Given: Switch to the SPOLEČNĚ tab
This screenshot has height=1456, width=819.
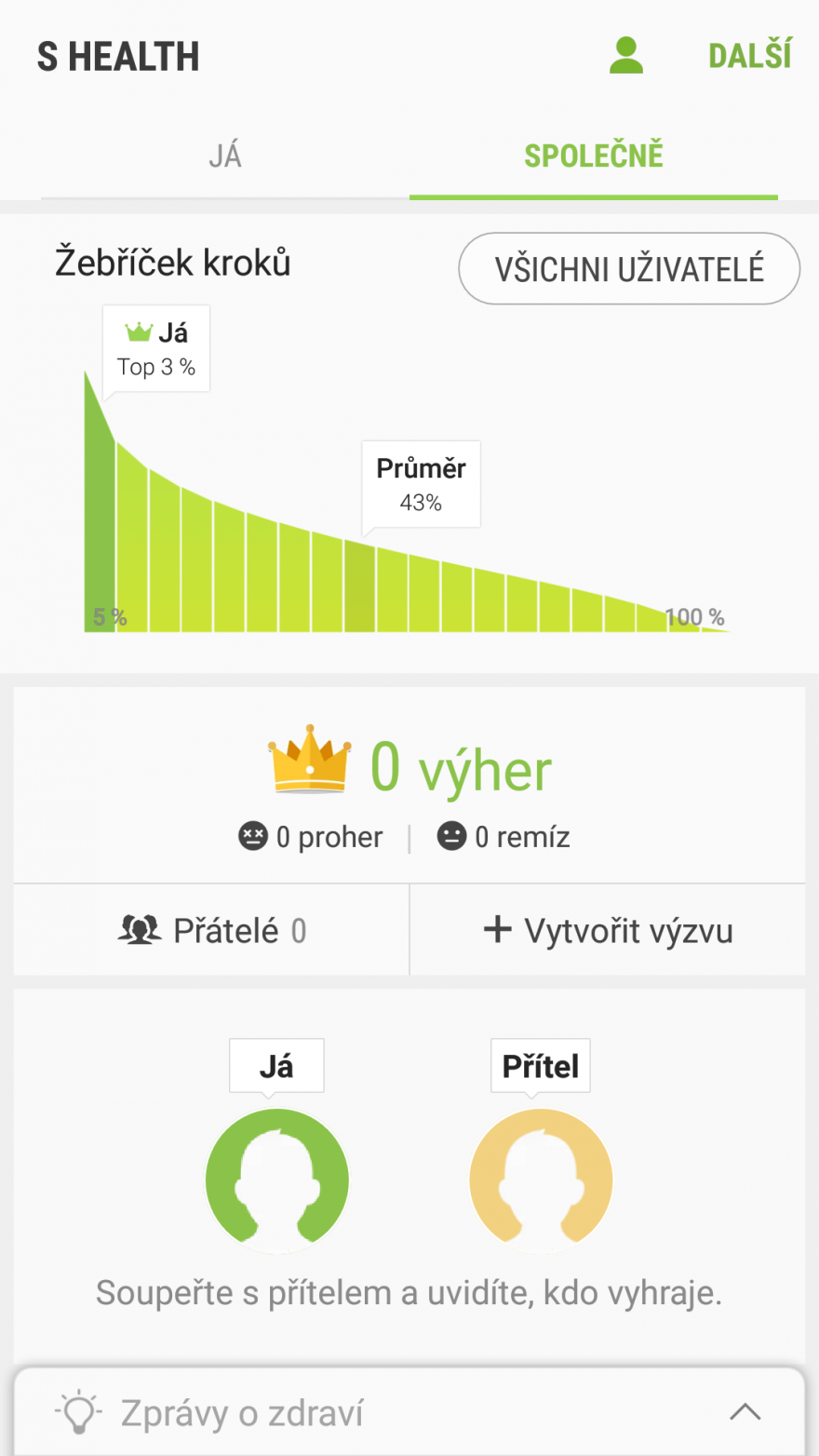Looking at the screenshot, I should point(593,155).
